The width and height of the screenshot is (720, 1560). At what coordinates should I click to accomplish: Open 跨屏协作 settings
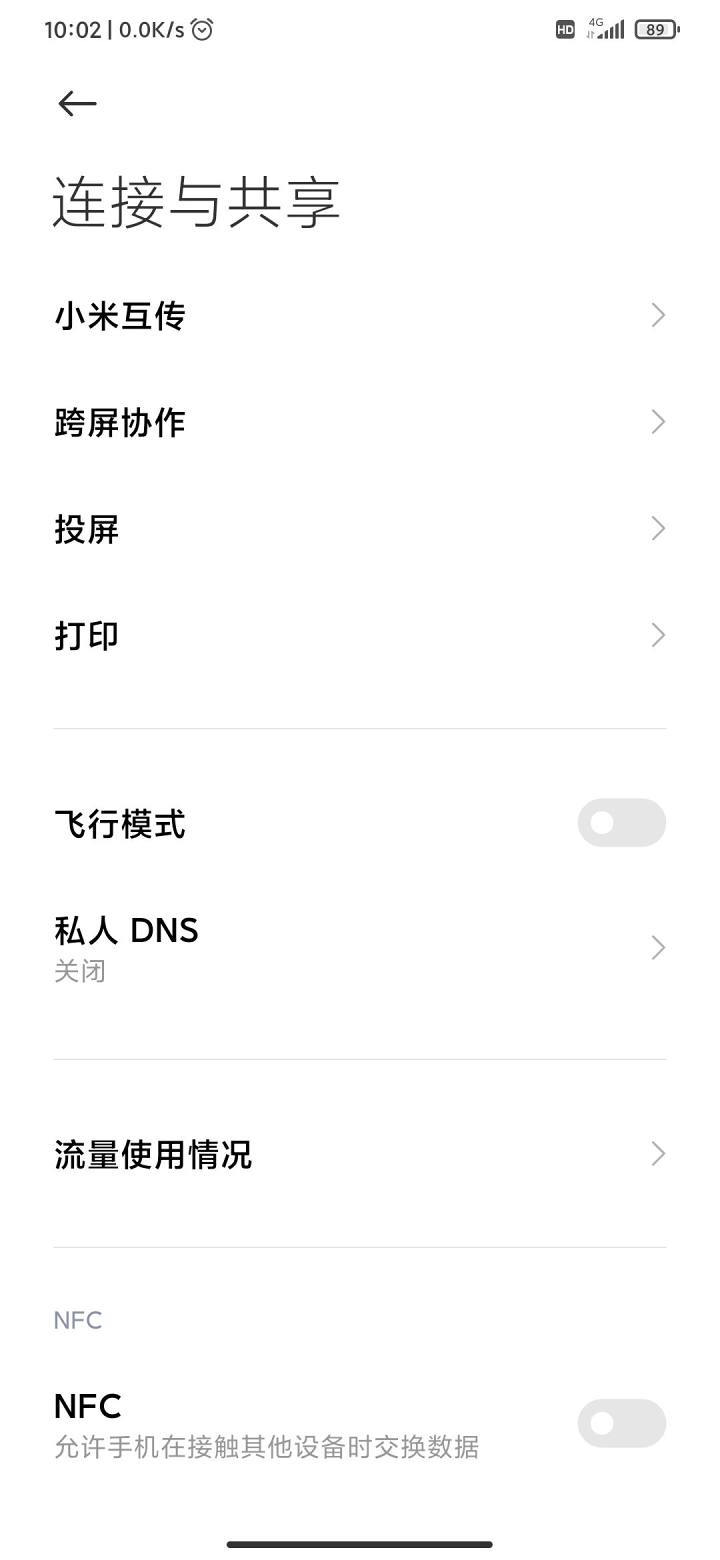[x=360, y=422]
